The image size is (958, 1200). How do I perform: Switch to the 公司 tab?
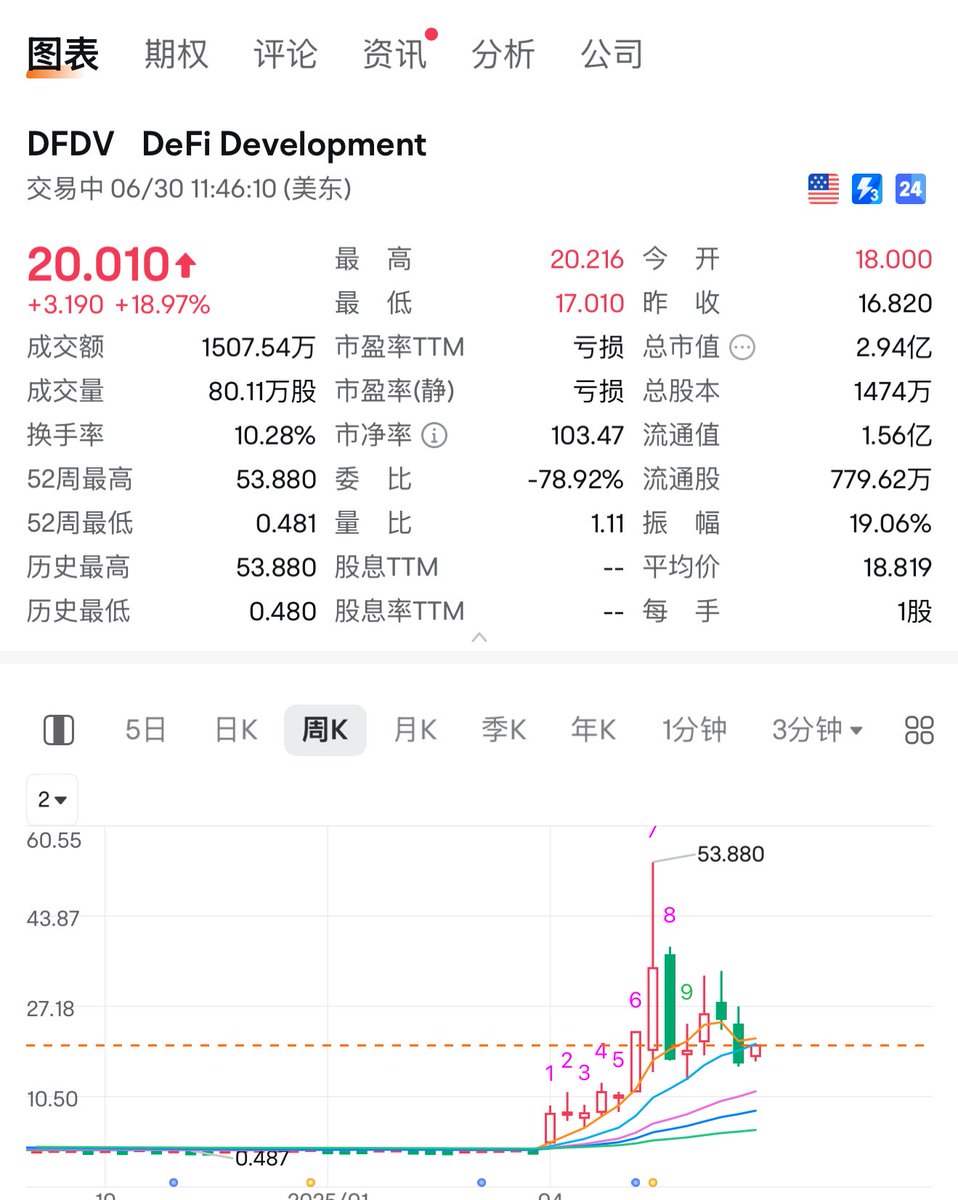pyautogui.click(x=612, y=54)
